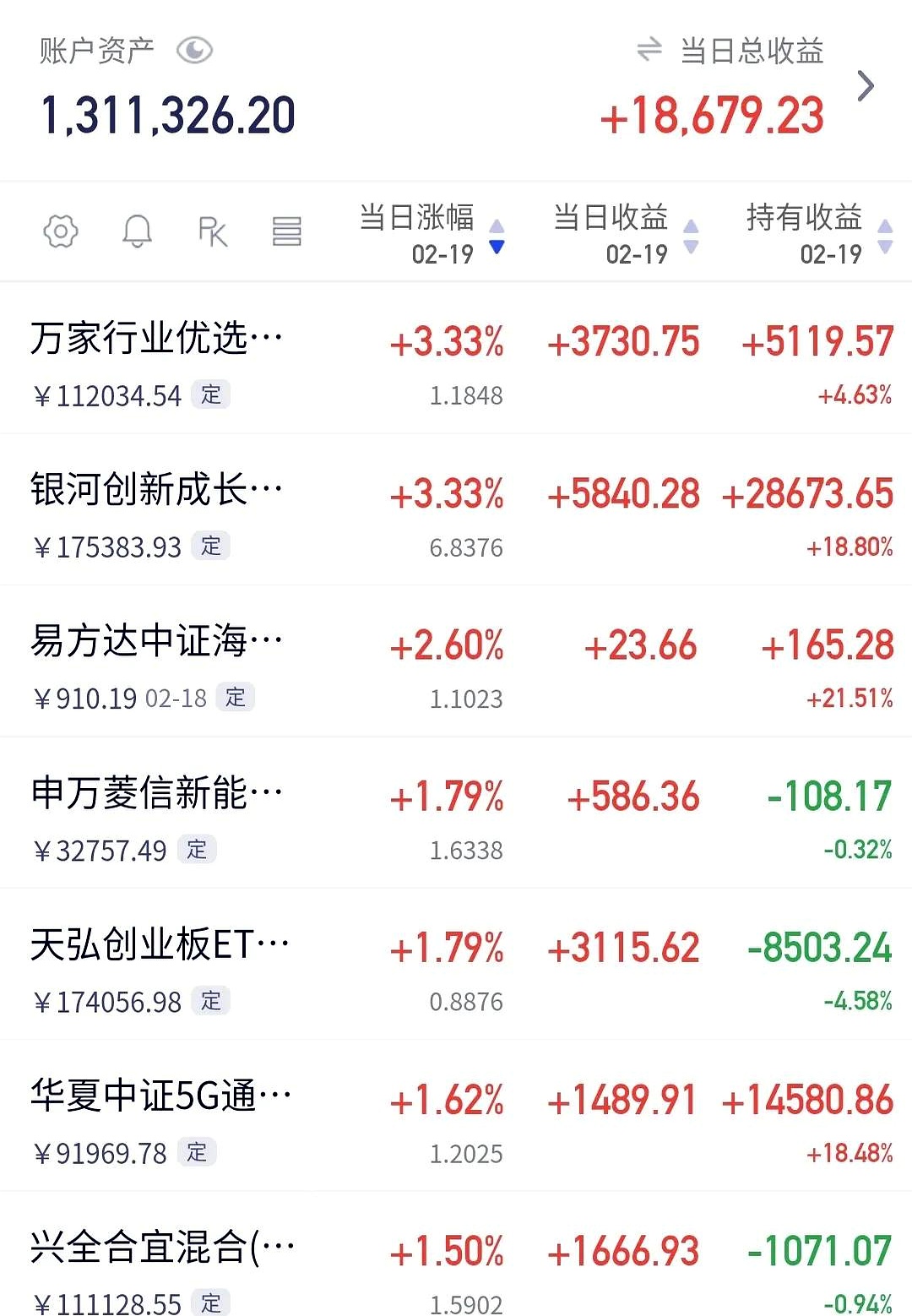912x1316 pixels.
Task: Click the upward sort arrow for 持有收益
Action: point(885,226)
